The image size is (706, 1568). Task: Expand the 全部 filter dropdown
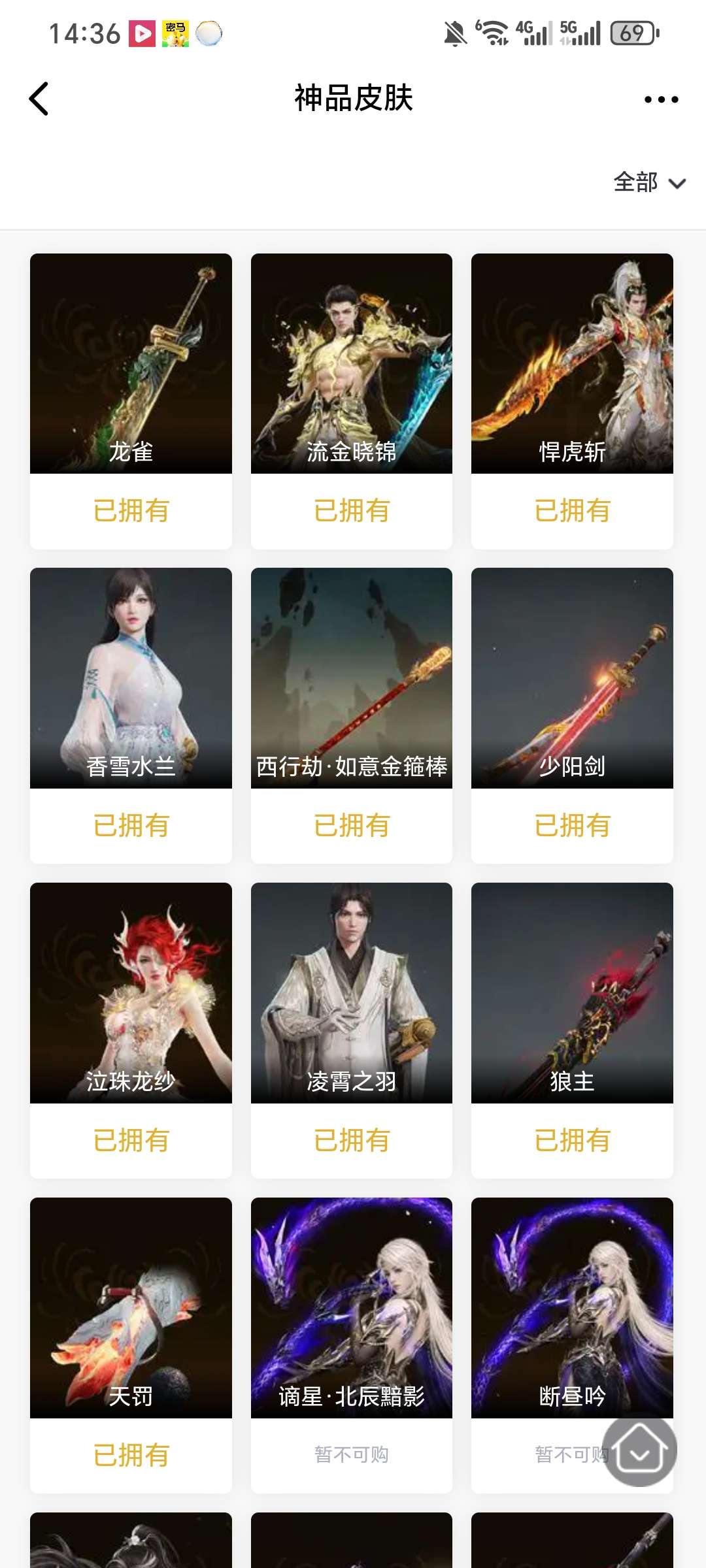click(x=648, y=182)
